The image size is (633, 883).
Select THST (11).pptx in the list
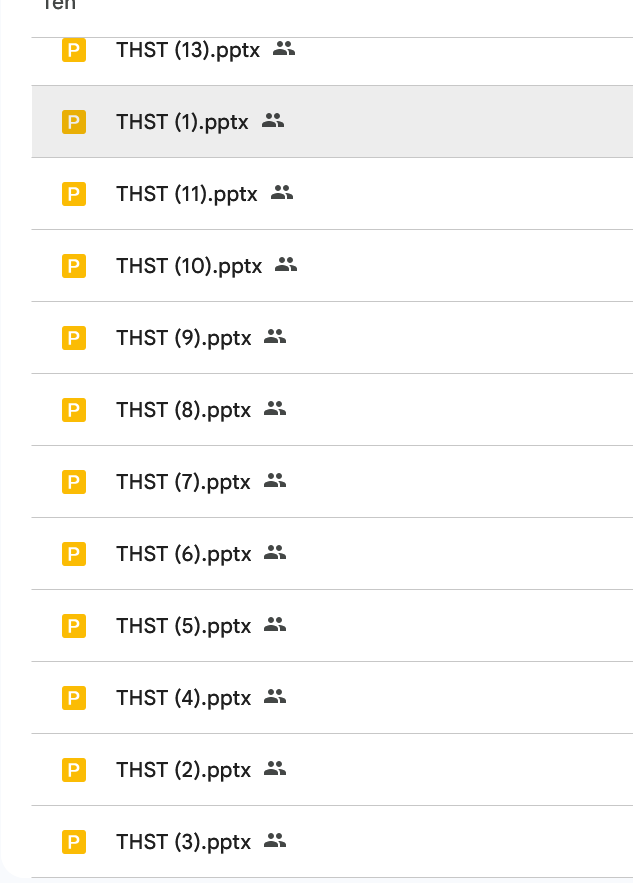[x=186, y=194]
